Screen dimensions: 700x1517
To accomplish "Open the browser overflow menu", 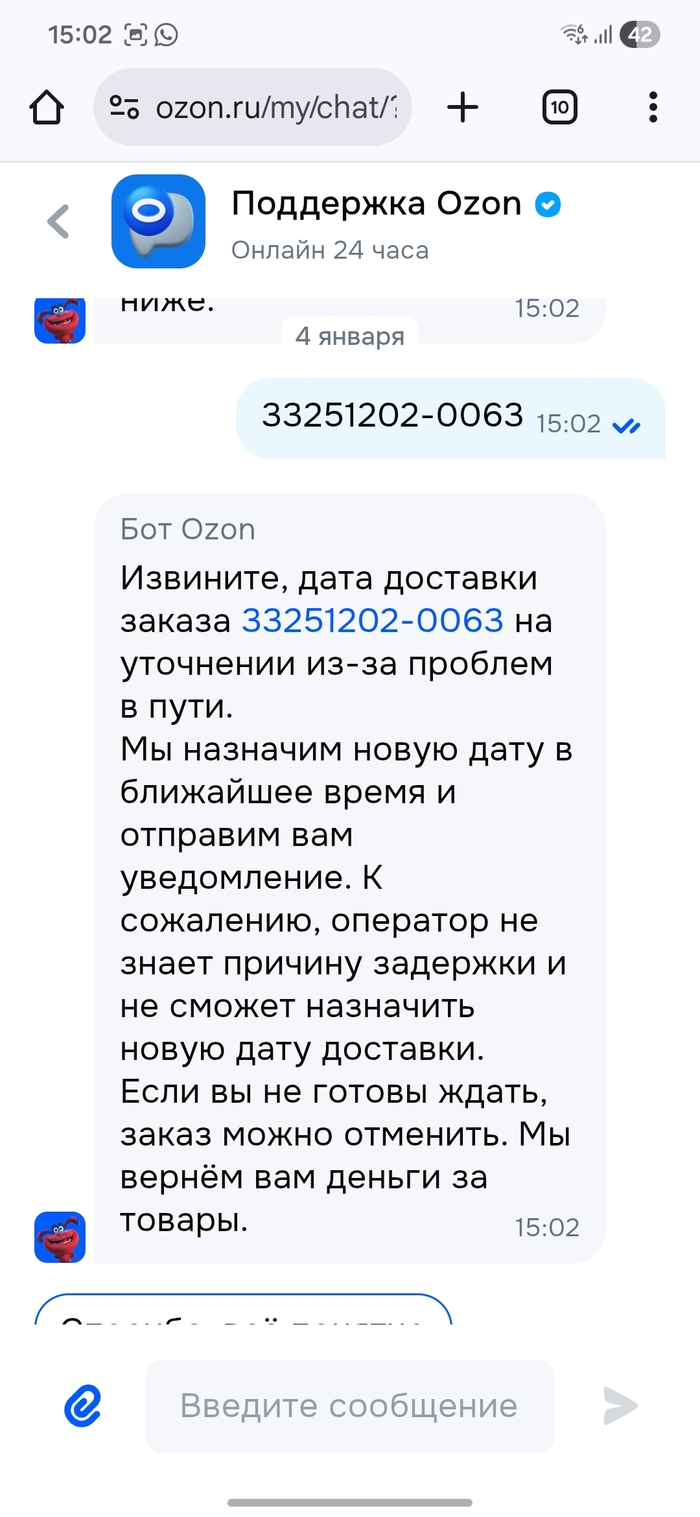I will pos(653,107).
